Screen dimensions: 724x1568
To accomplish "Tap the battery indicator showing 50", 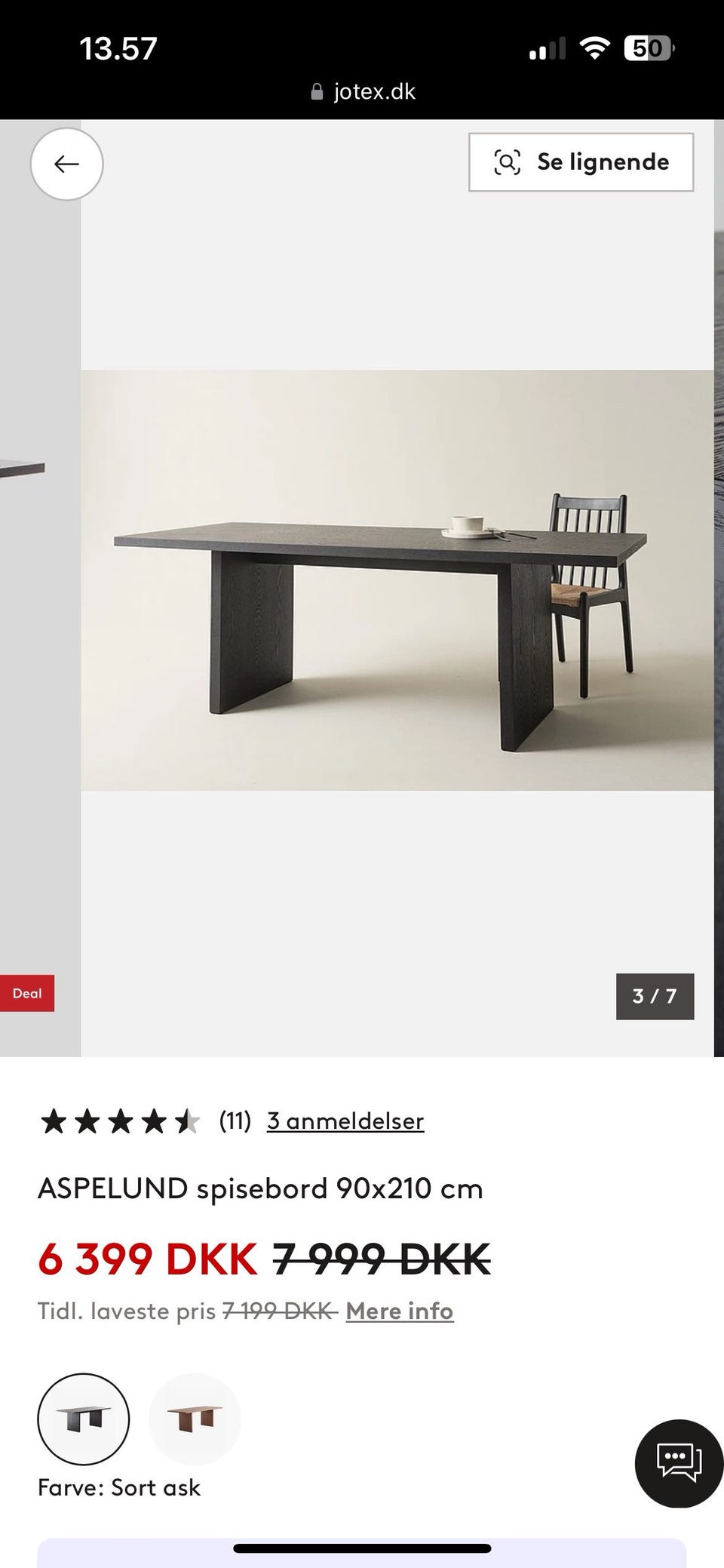I will (x=649, y=48).
